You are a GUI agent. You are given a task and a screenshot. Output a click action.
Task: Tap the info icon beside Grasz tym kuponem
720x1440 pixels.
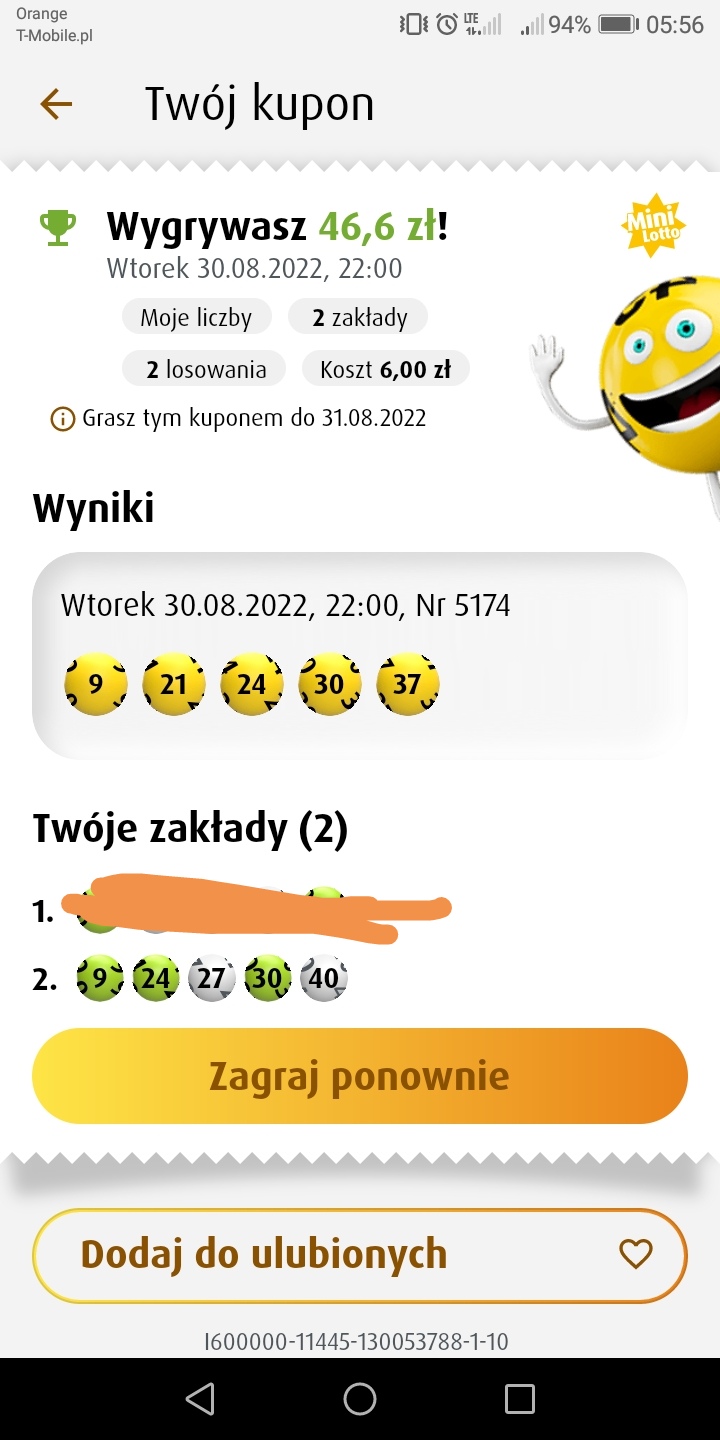point(62,418)
